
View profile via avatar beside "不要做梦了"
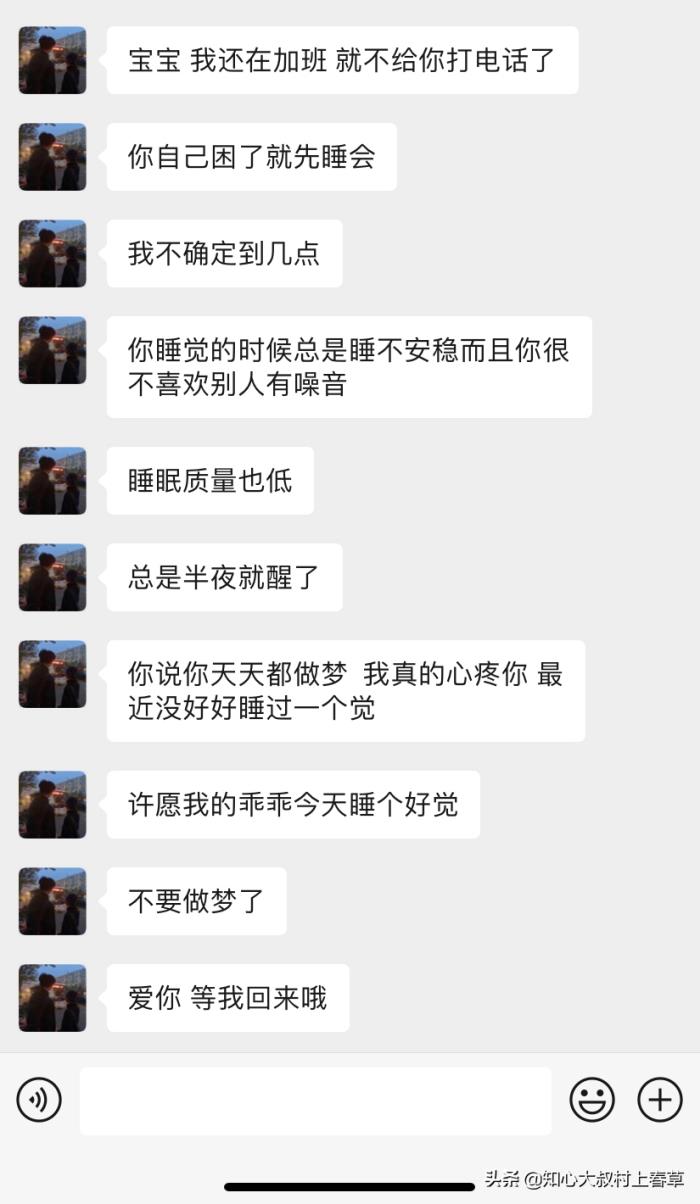pyautogui.click(x=52, y=901)
